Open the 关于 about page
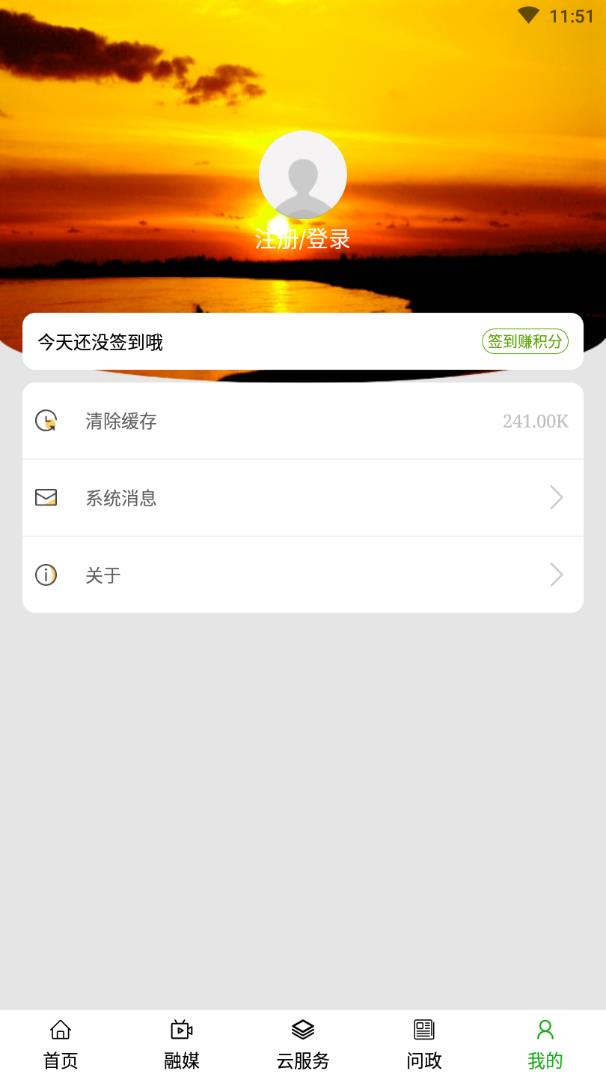 point(302,575)
